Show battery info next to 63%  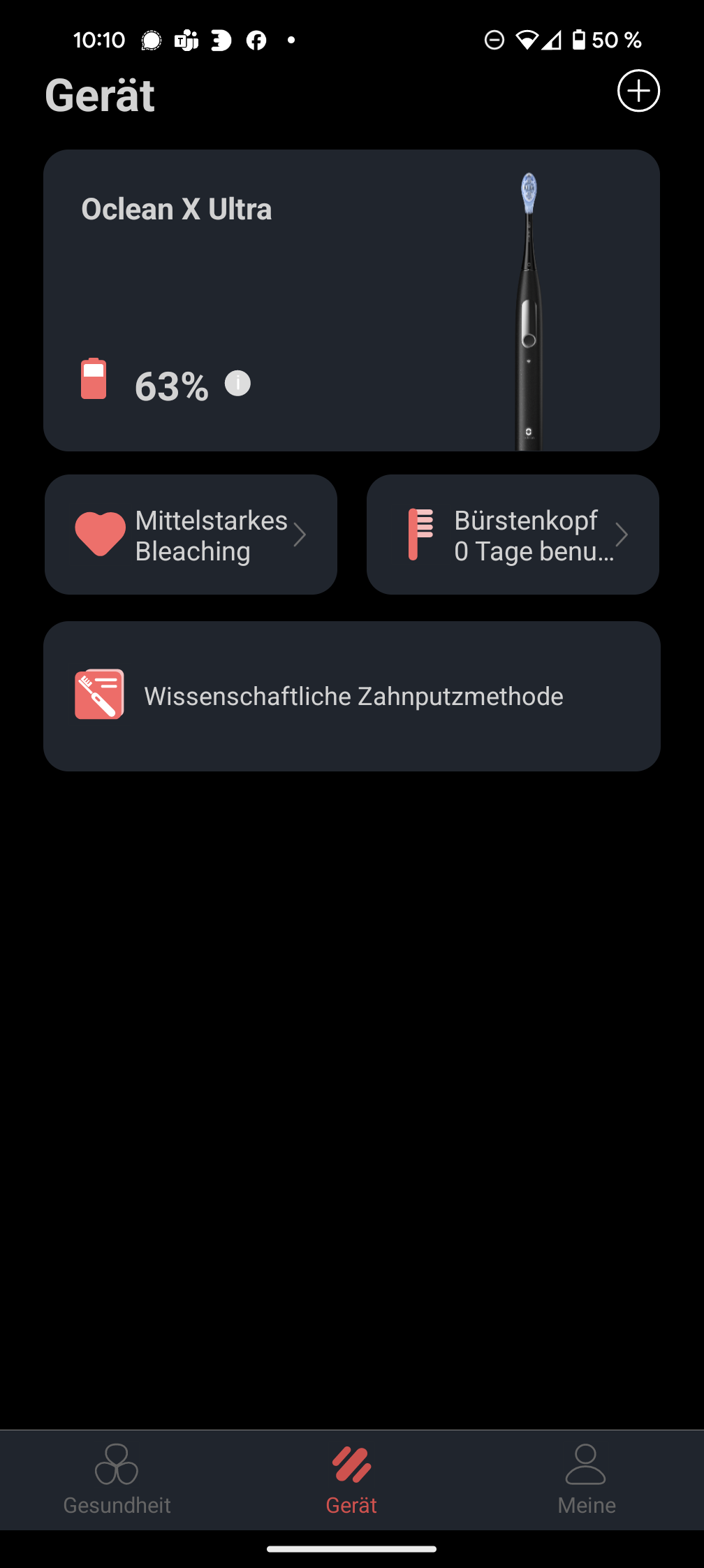pos(237,383)
